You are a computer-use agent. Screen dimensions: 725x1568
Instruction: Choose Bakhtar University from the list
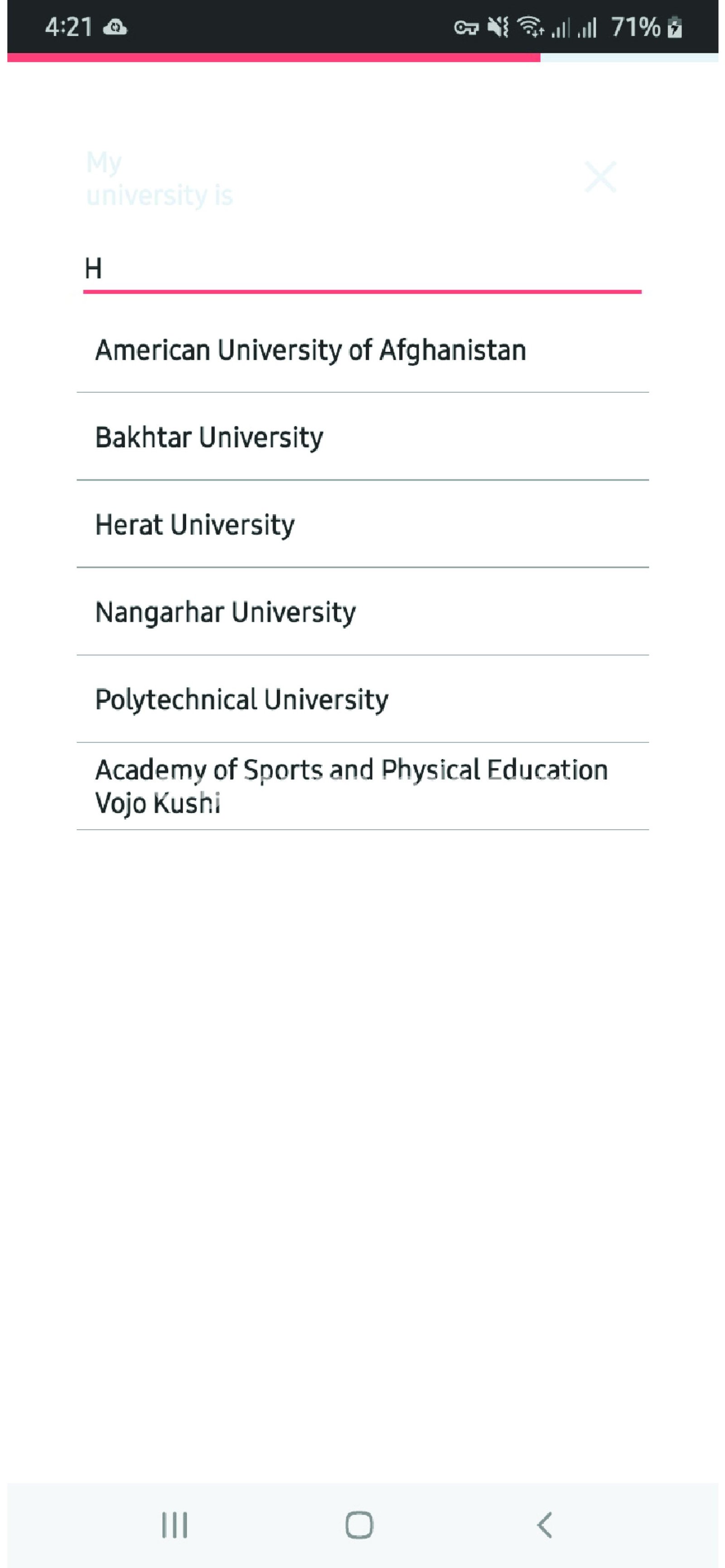click(x=363, y=437)
